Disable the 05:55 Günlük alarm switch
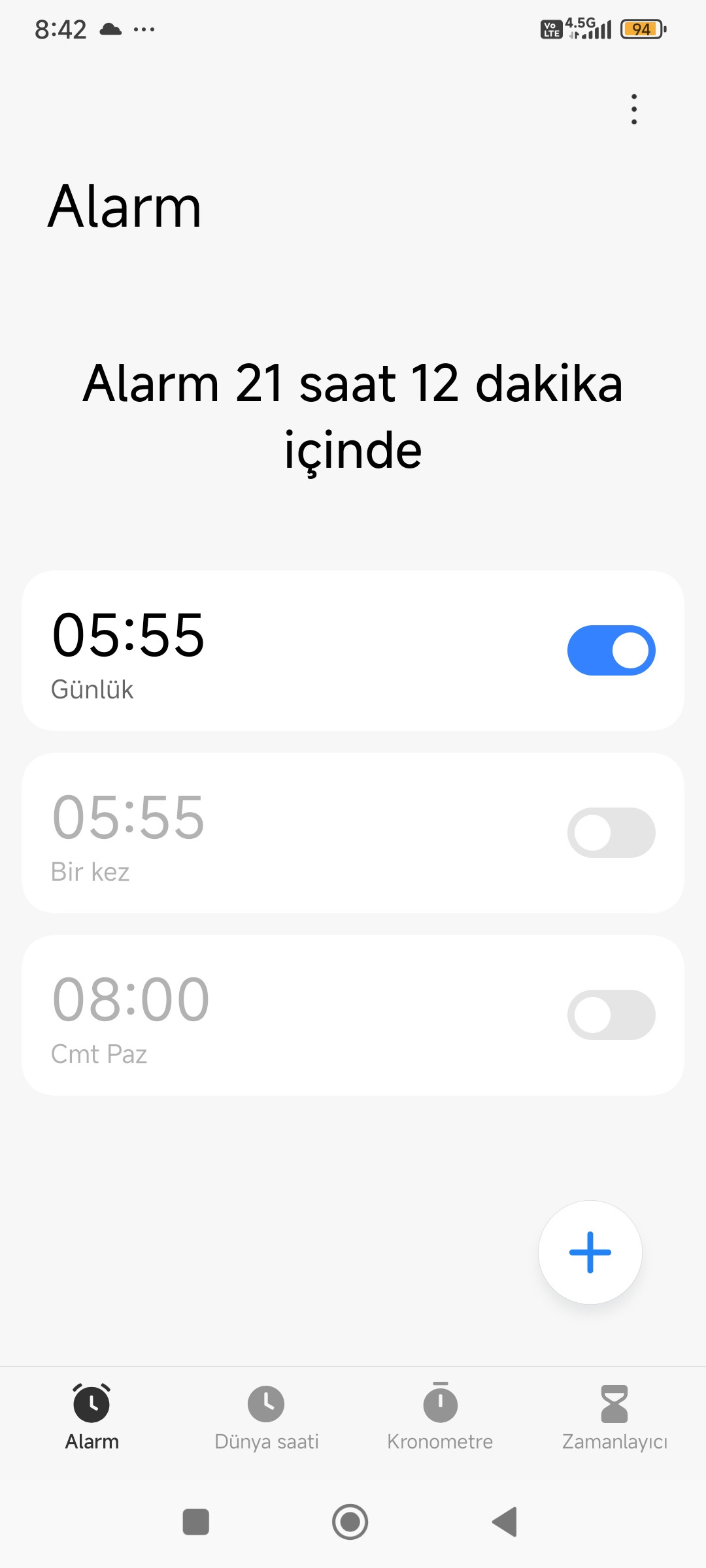 [611, 651]
